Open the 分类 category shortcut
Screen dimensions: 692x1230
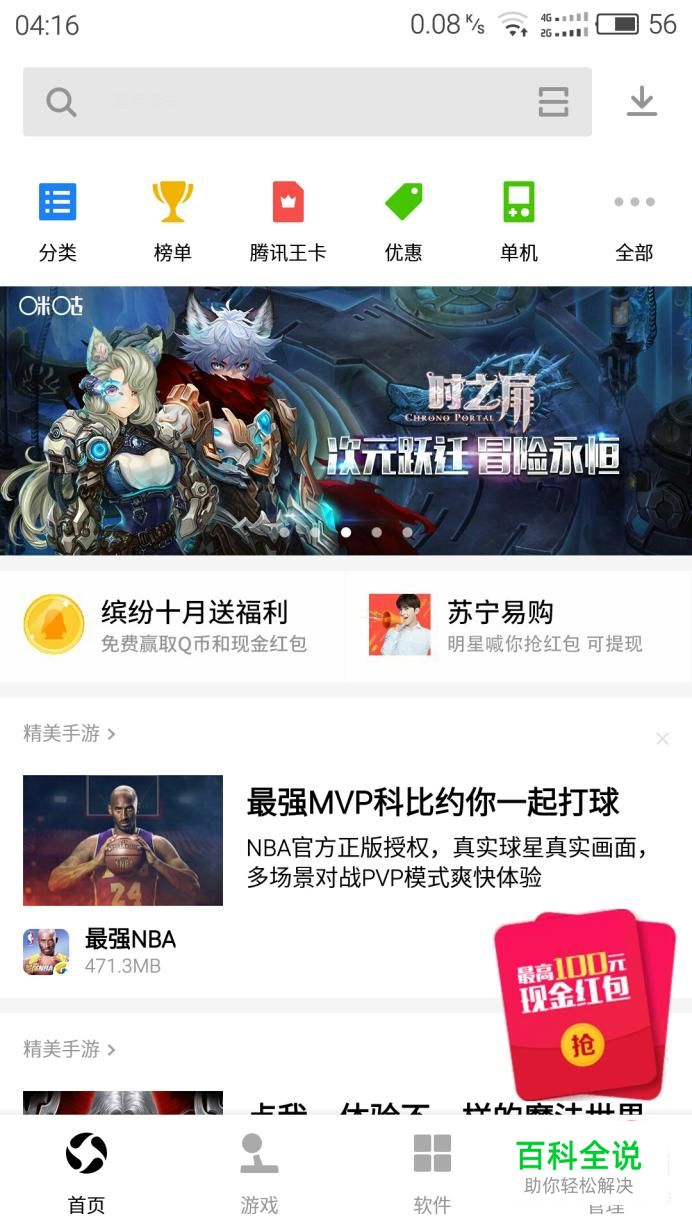[57, 221]
